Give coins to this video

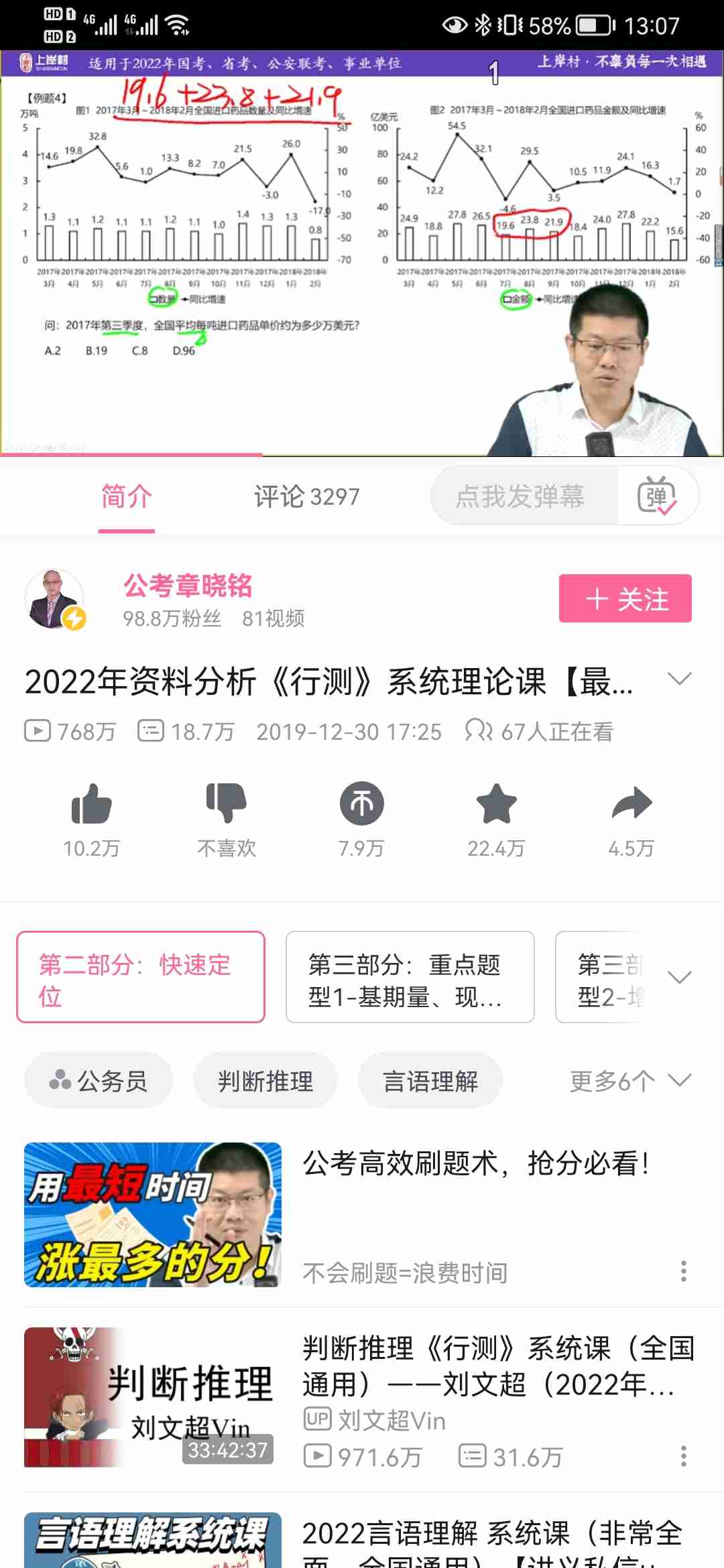(361, 804)
